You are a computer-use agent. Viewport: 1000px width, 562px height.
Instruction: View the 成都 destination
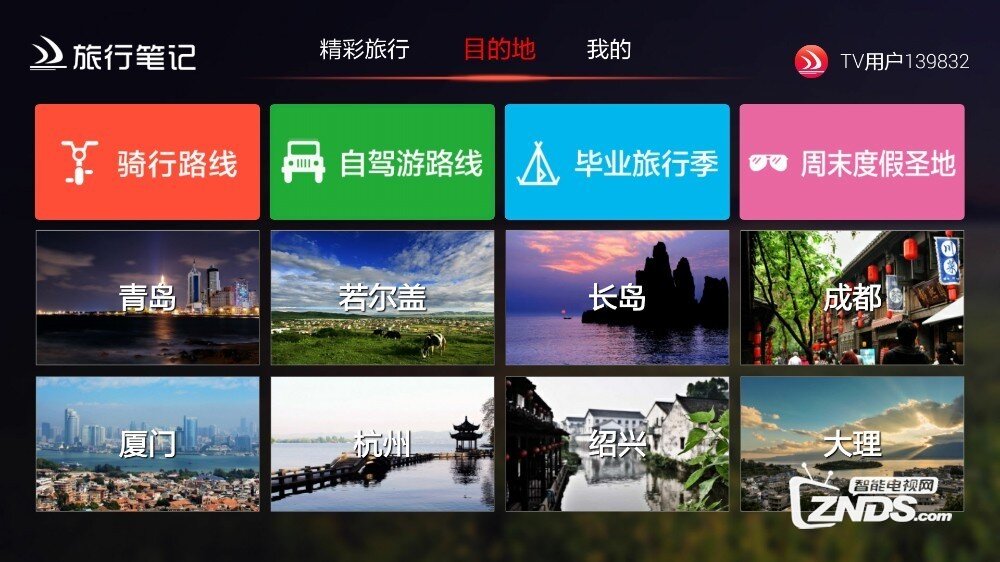point(852,298)
